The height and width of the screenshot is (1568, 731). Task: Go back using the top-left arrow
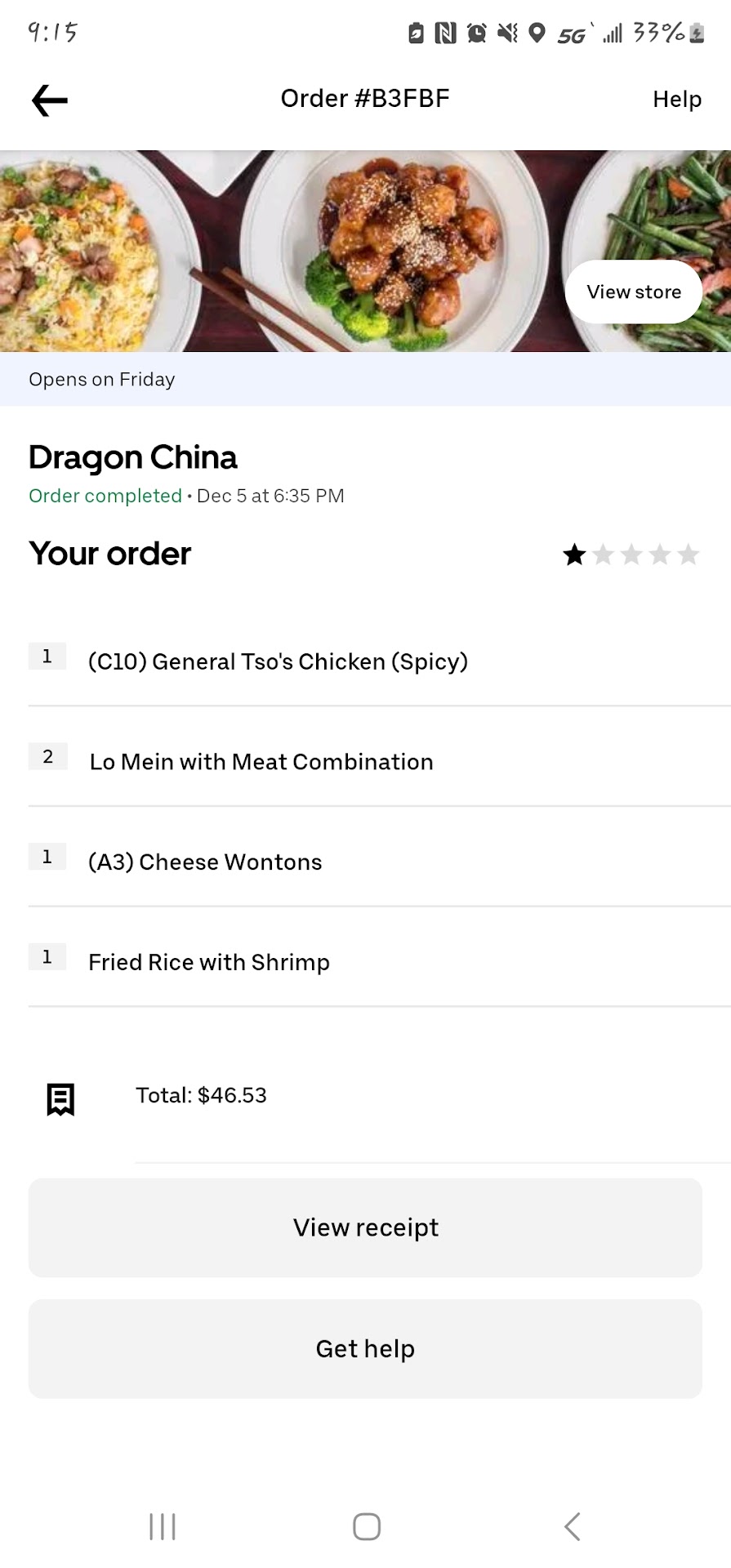[x=50, y=100]
